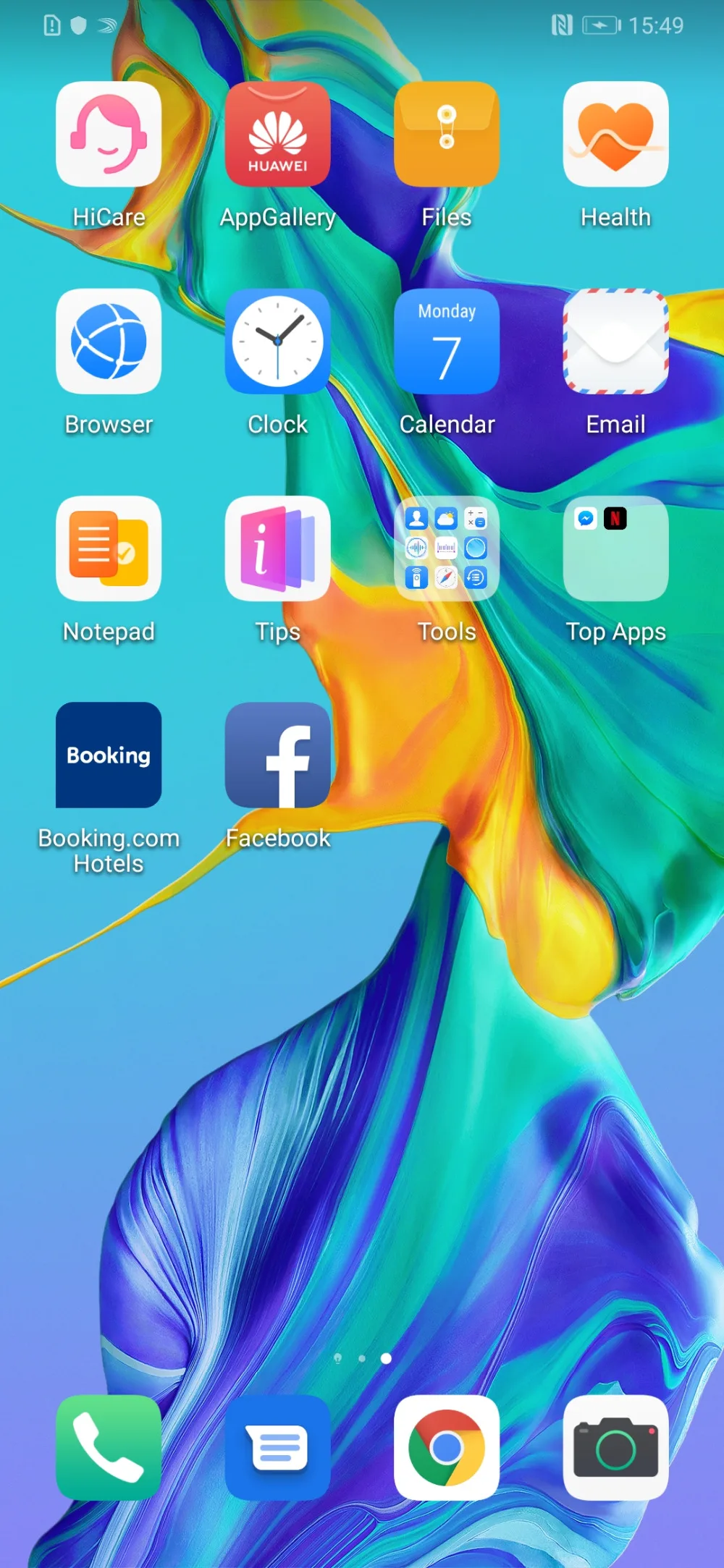Open the Phone dialer in dock
The image size is (724, 1568).
pos(109,1447)
